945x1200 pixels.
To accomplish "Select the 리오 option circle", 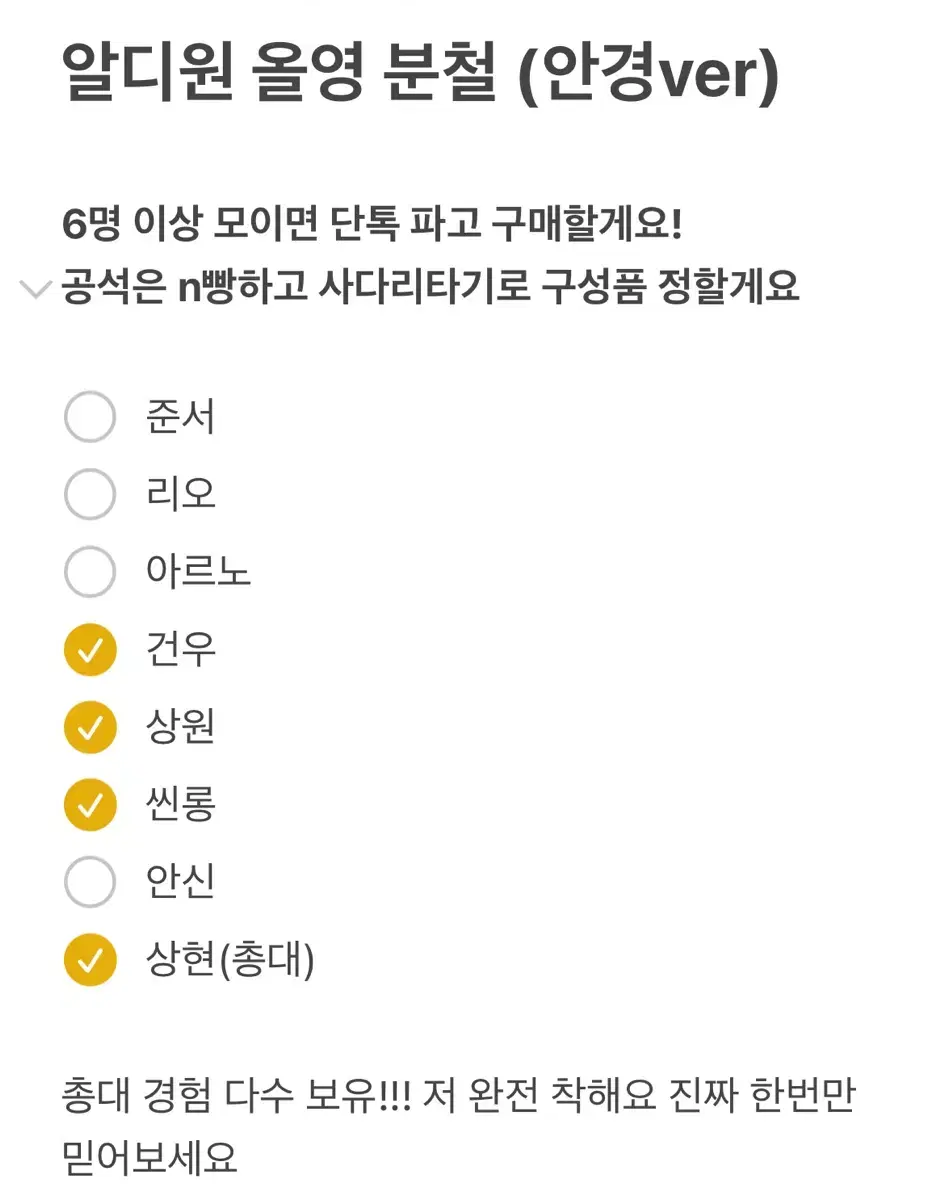I will tap(89, 494).
